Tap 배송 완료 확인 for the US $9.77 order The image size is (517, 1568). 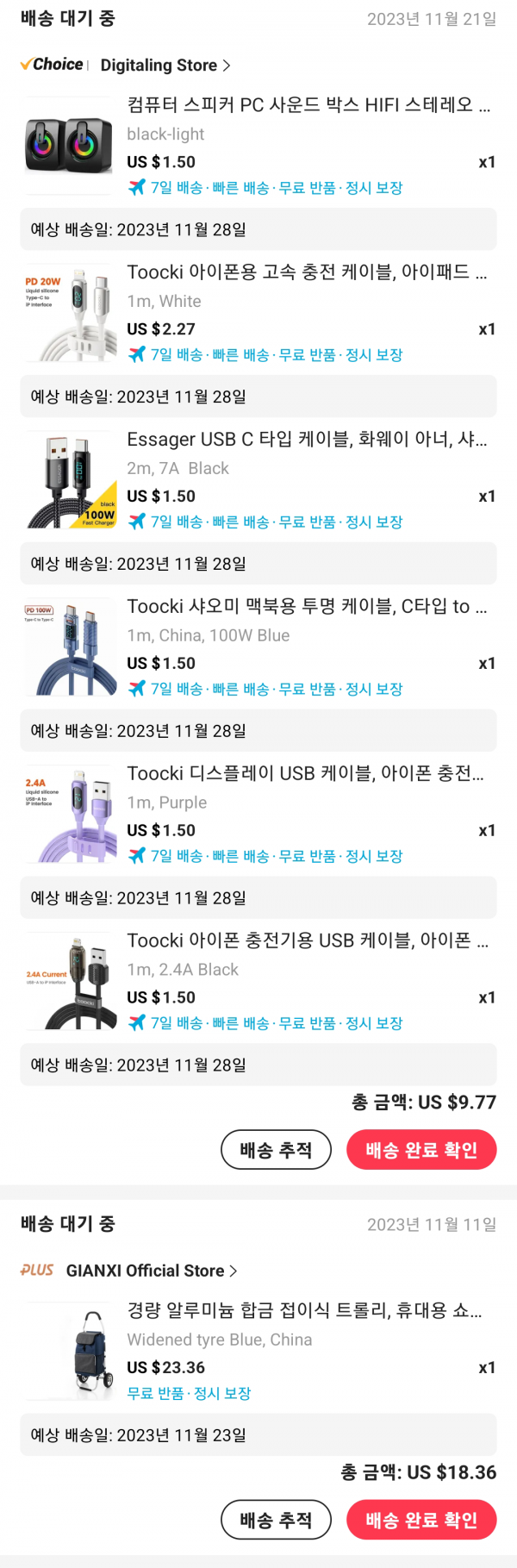421,1150
